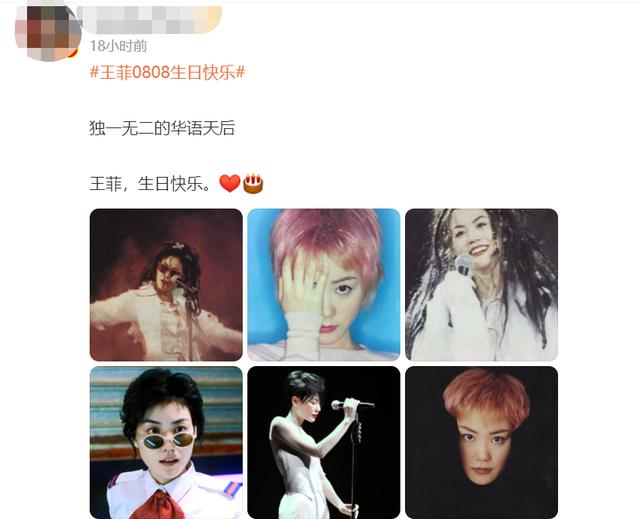640x519 pixels.
Task: Open the pink-haired photo on blue background
Action: coord(323,284)
